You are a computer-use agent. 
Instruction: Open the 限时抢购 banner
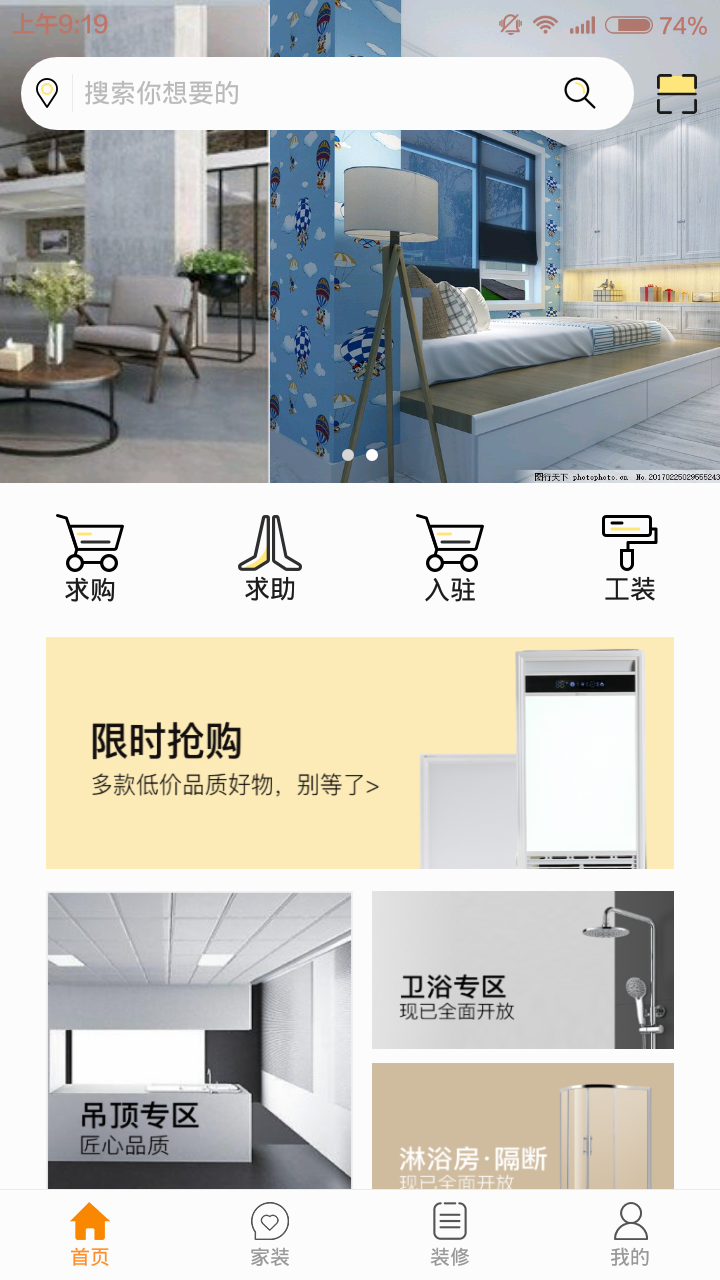pos(360,753)
